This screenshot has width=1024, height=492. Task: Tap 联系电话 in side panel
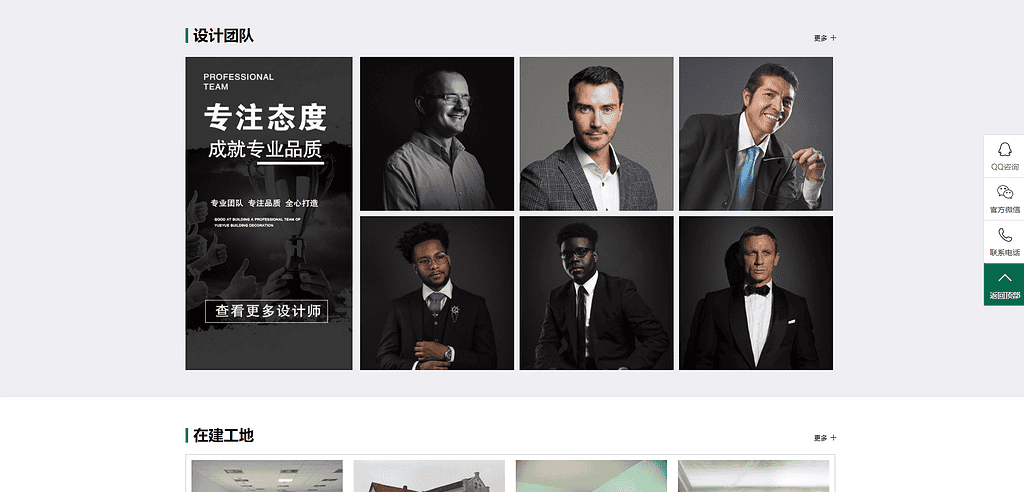(1004, 241)
